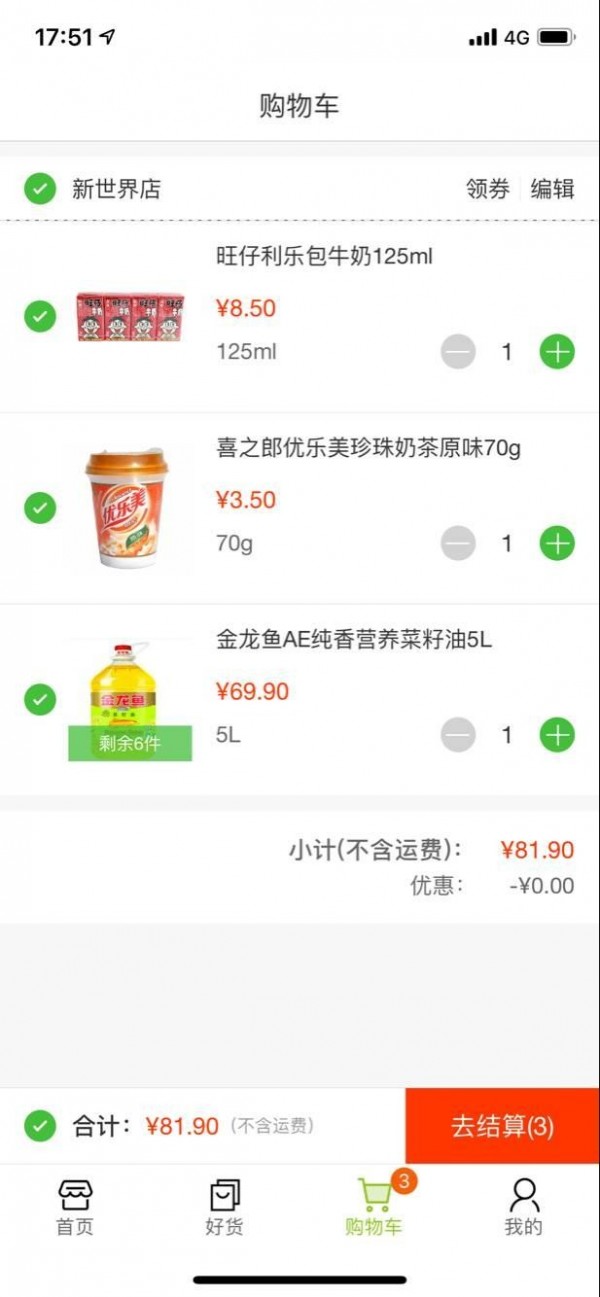Decrease quantity of 旺仔利乐包牛奶
600x1297 pixels.
coord(458,352)
